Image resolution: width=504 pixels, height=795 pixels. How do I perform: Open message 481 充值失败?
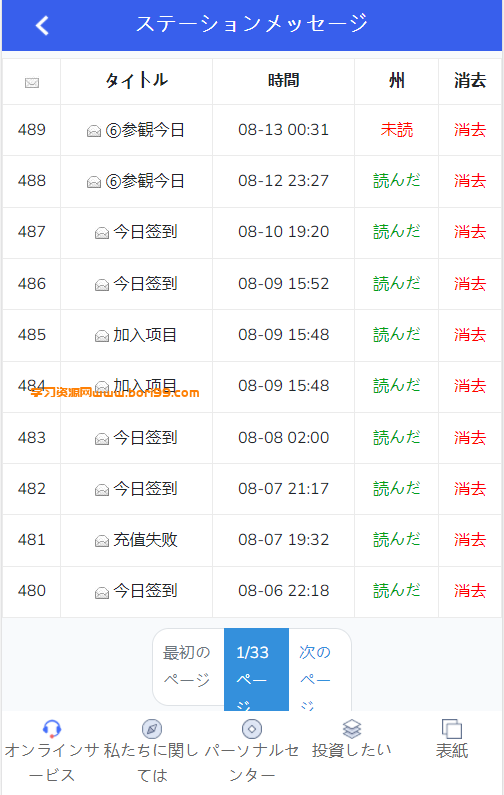click(136, 540)
